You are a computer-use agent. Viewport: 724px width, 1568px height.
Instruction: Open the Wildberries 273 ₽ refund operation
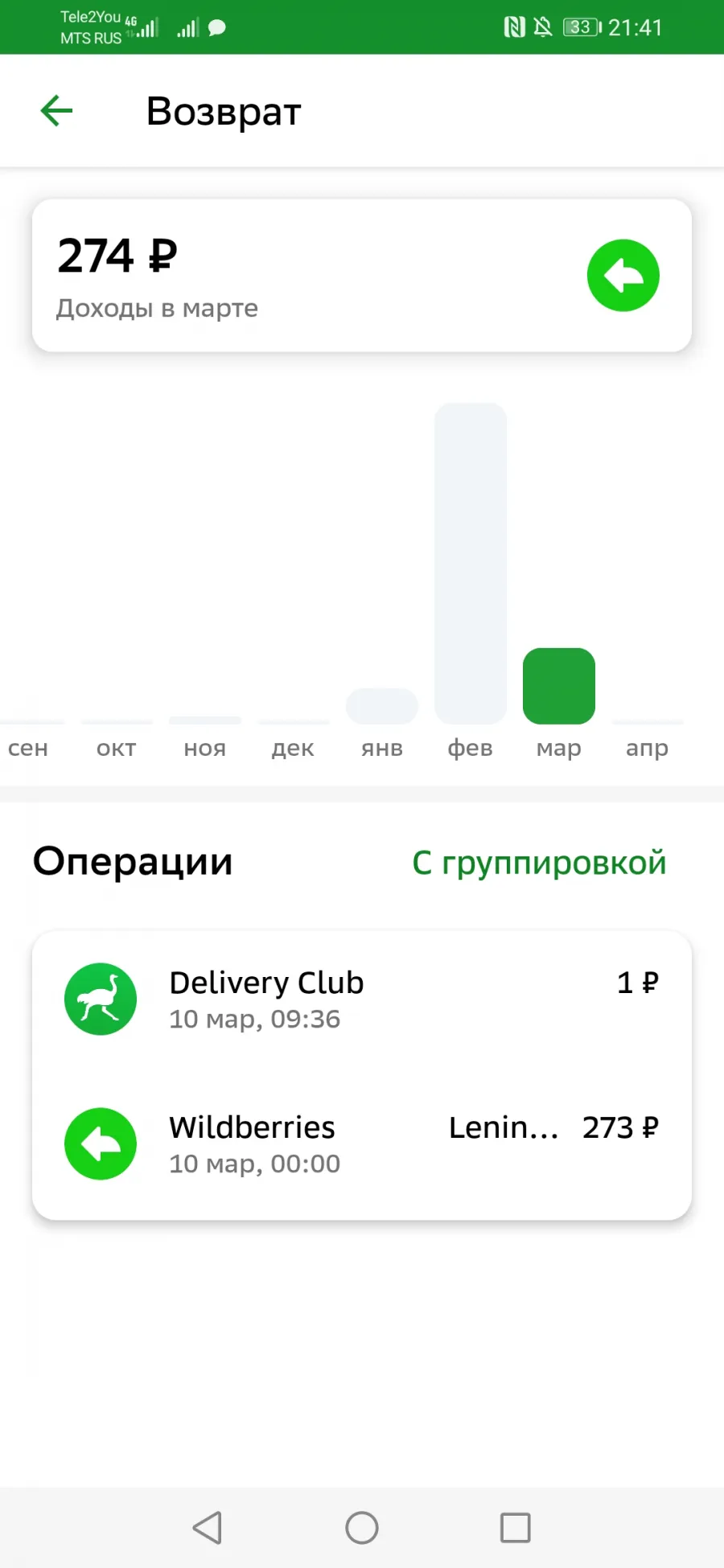point(362,1144)
